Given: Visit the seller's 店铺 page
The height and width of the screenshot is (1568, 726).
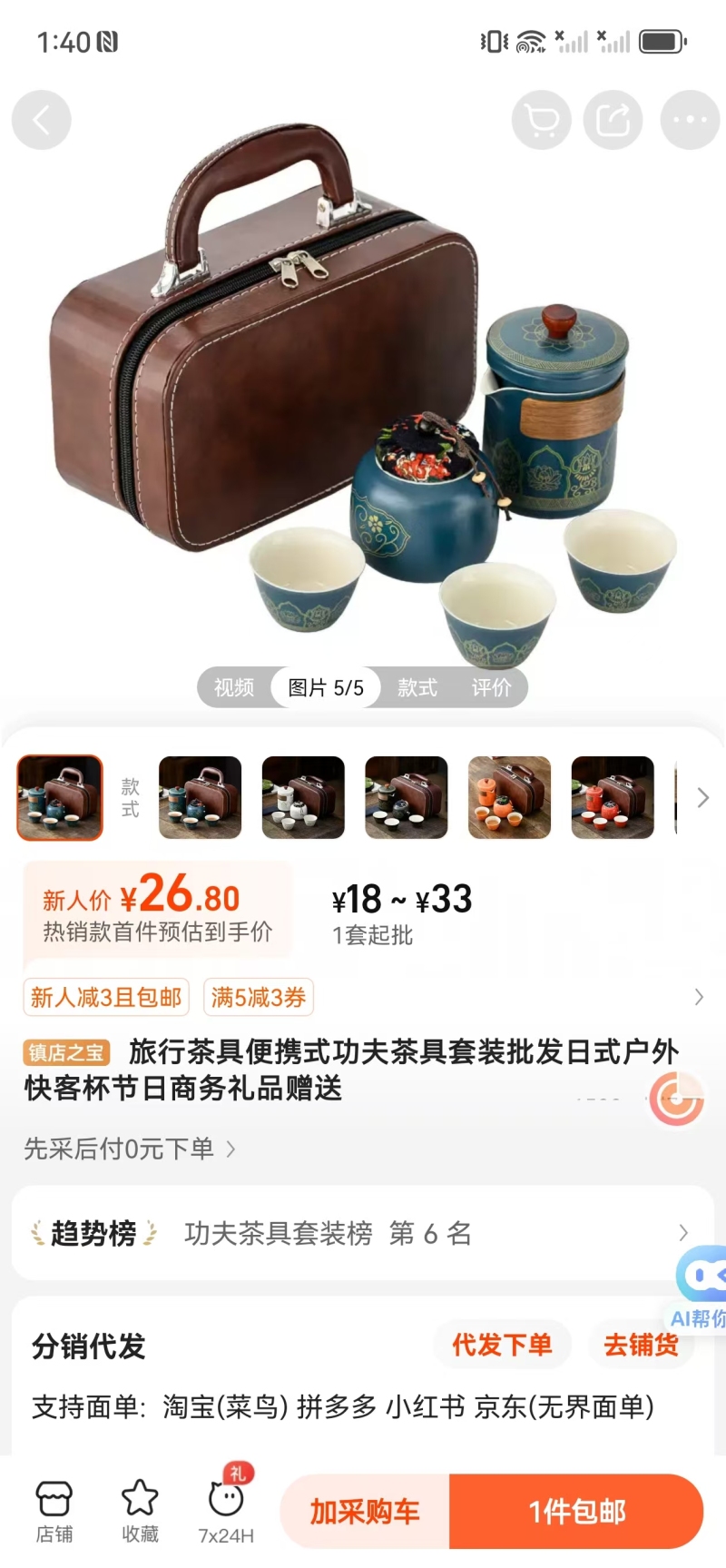Looking at the screenshot, I should 54,1512.
